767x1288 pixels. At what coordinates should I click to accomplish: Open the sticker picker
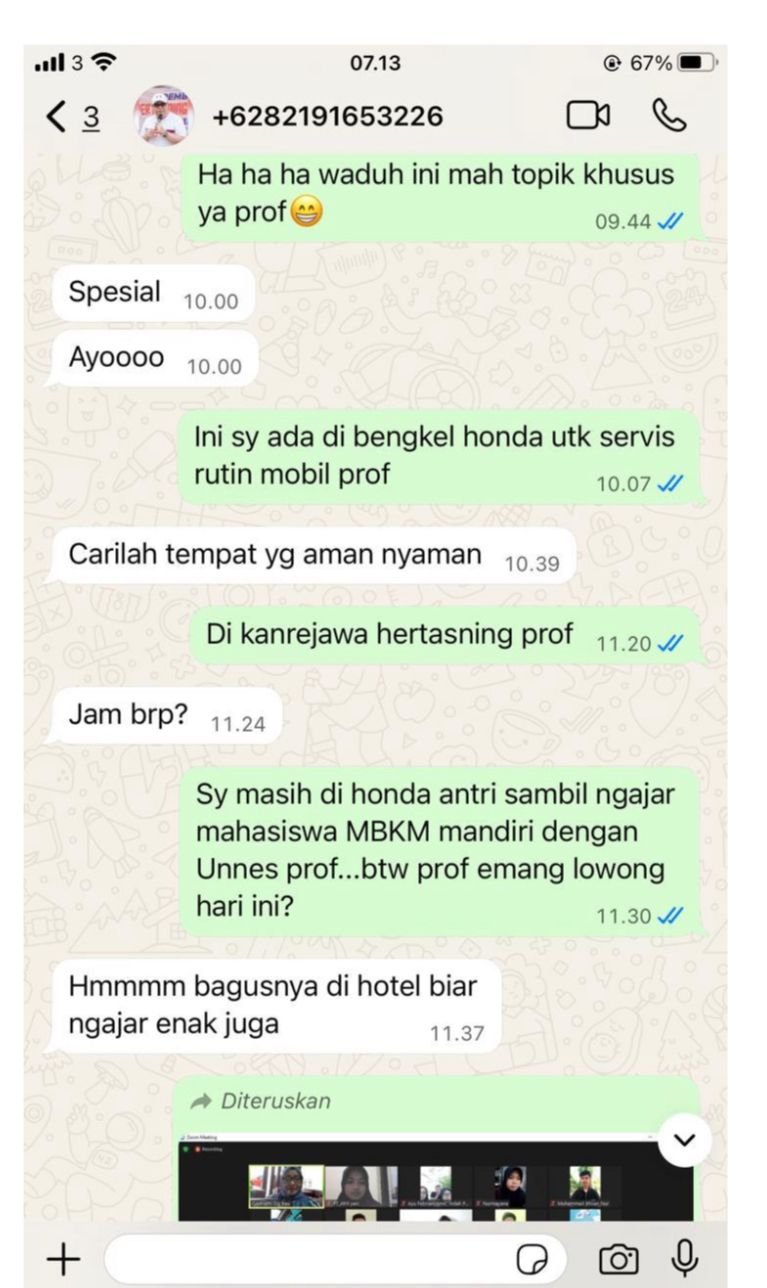(528, 1259)
